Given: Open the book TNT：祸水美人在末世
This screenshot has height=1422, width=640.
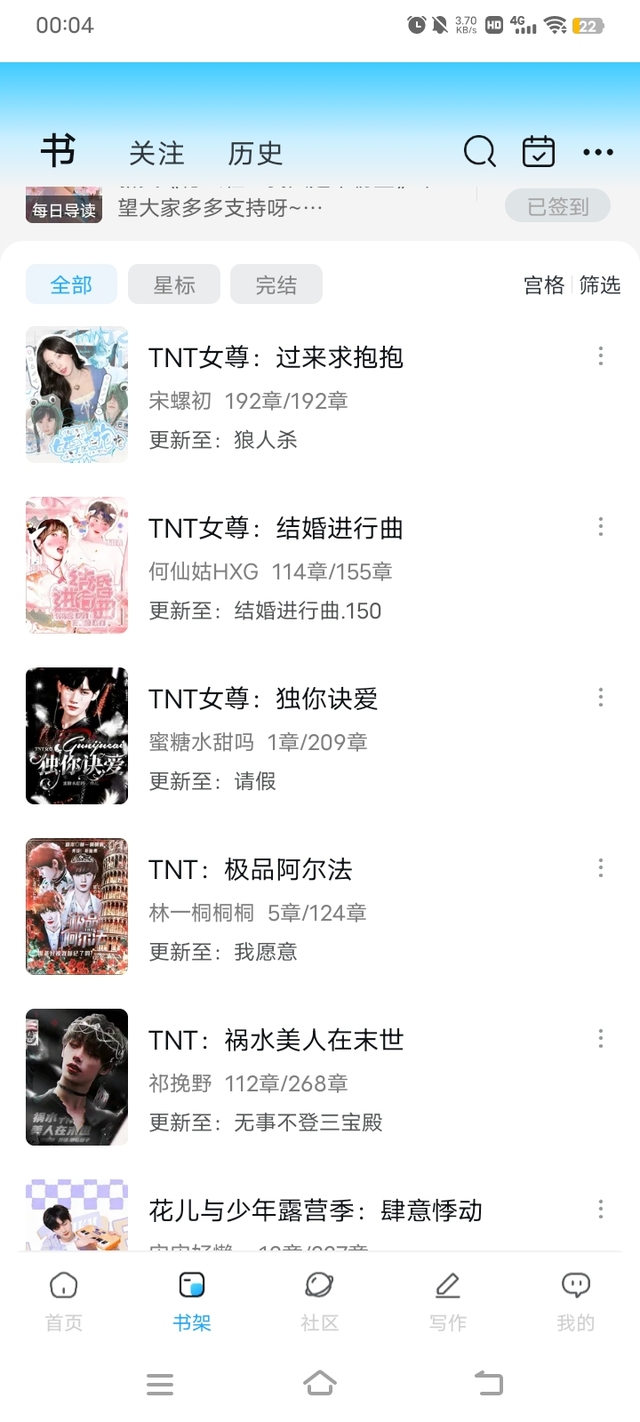Looking at the screenshot, I should [x=276, y=1040].
